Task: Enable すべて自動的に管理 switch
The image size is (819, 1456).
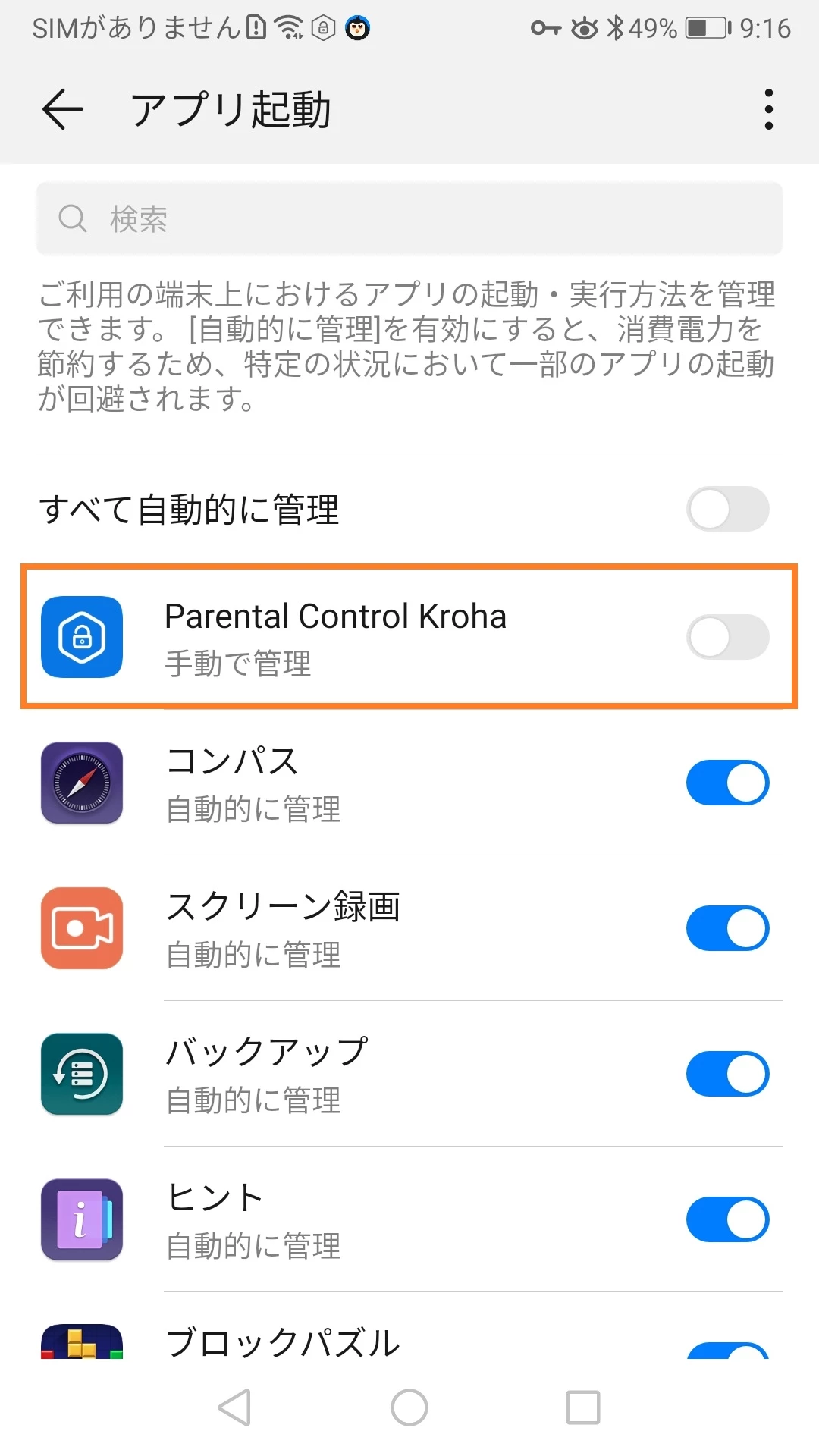Action: pyautogui.click(x=727, y=509)
